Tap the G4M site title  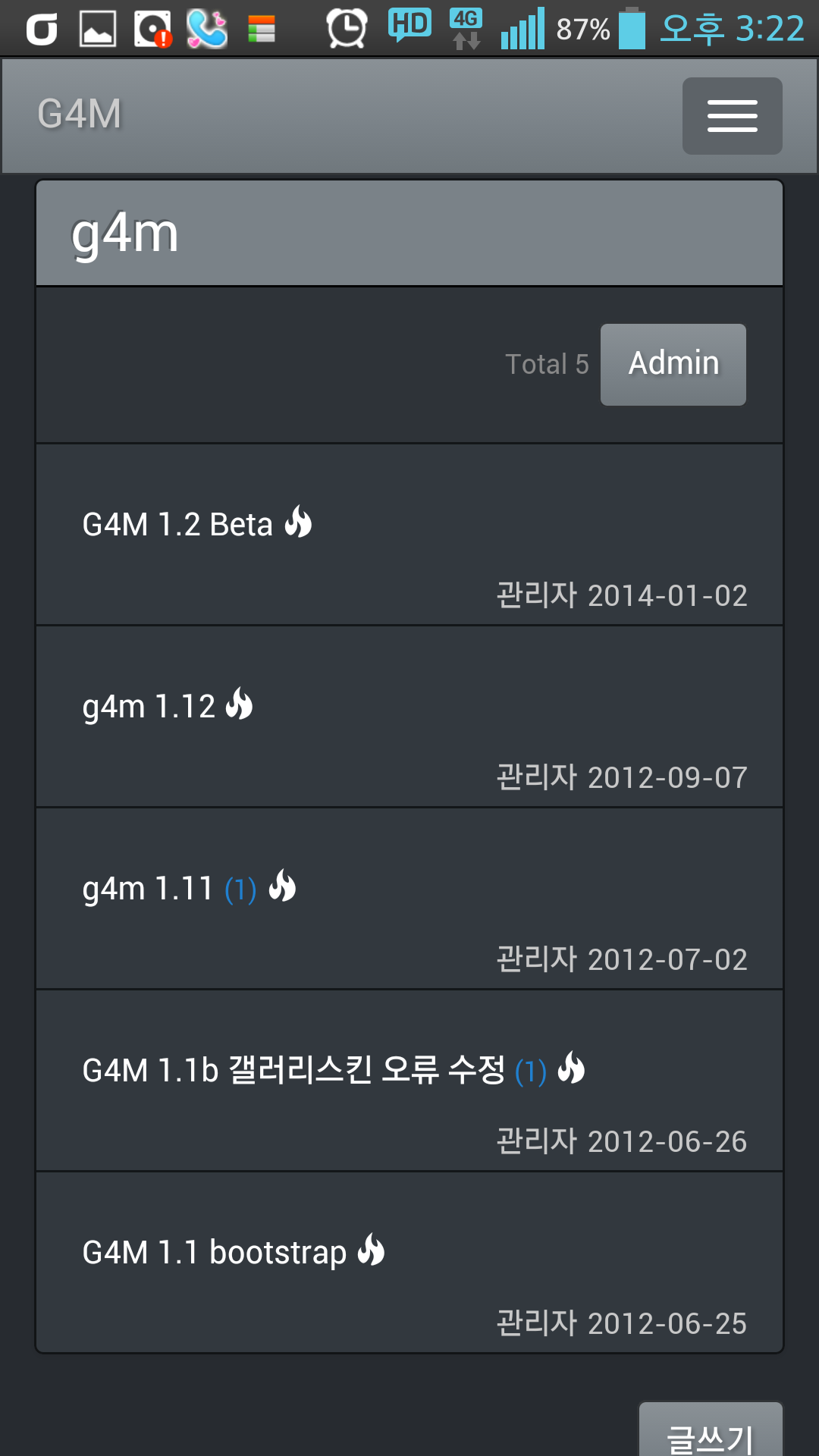coord(80,115)
